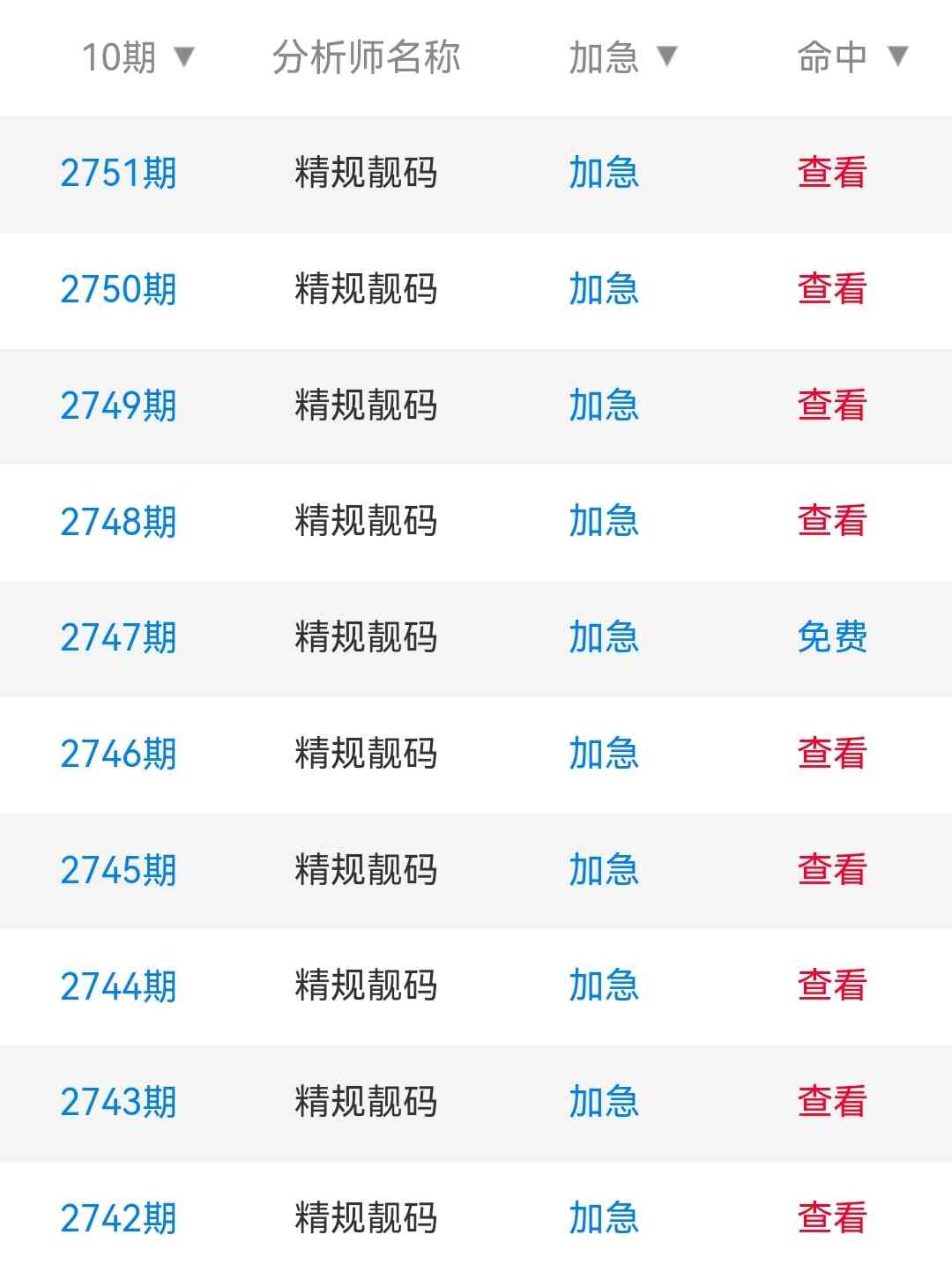Viewport: 952px width, 1272px height.
Task: Open the free 免费 entry for 2747期
Action: coord(832,637)
